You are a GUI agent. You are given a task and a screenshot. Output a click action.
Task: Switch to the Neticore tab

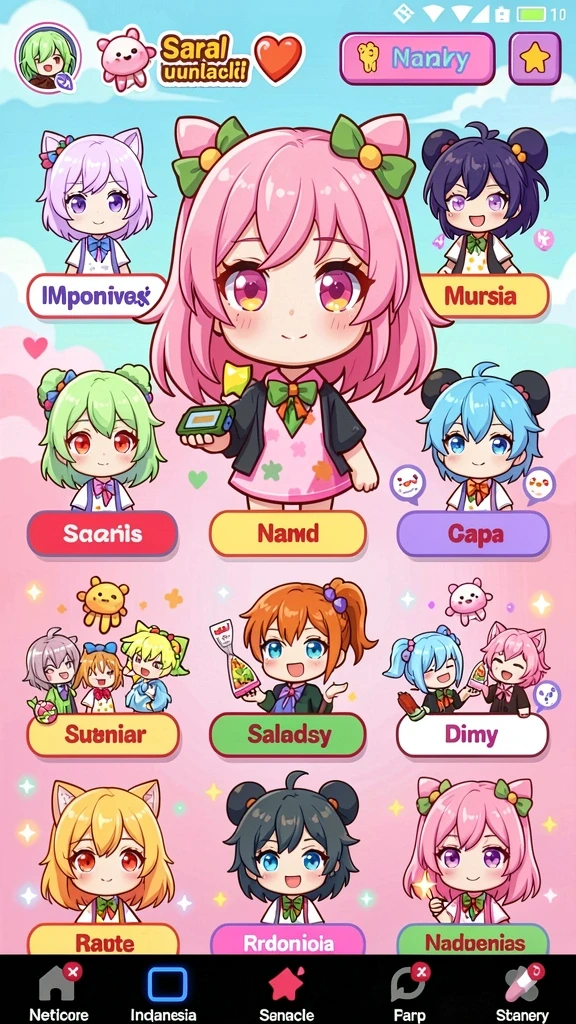tap(58, 991)
